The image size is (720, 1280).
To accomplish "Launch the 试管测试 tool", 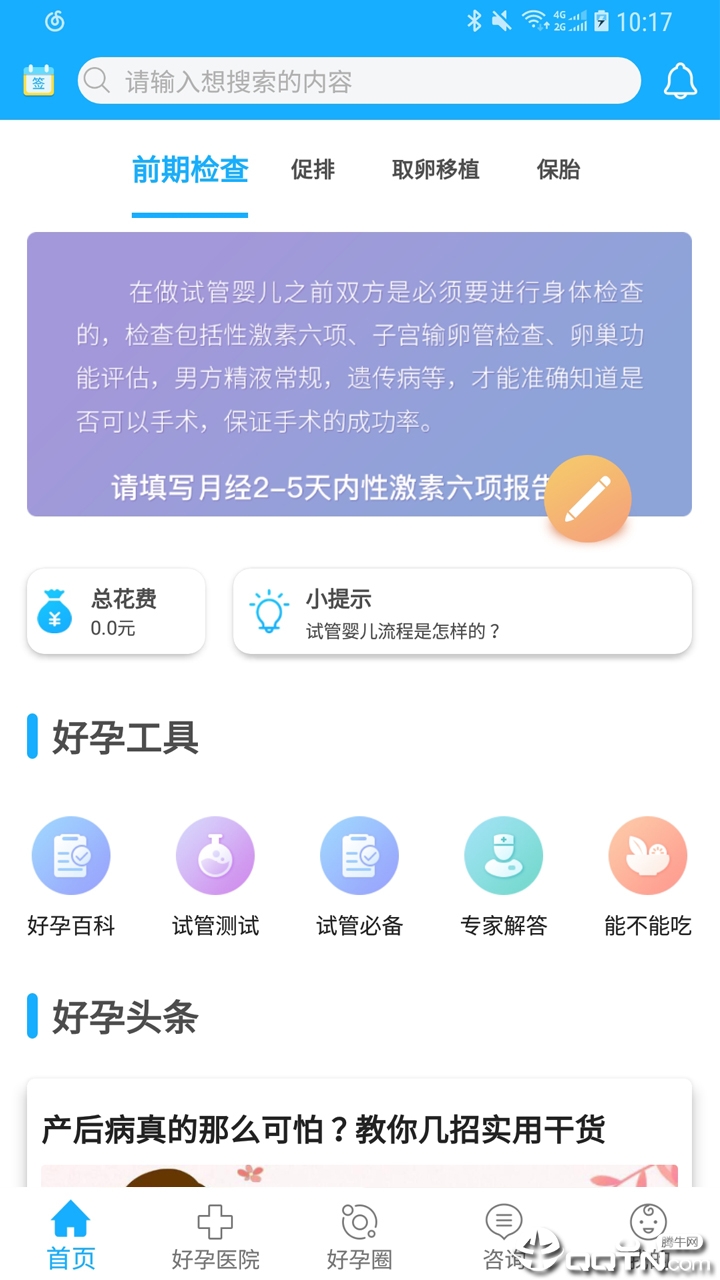I will tap(215, 876).
